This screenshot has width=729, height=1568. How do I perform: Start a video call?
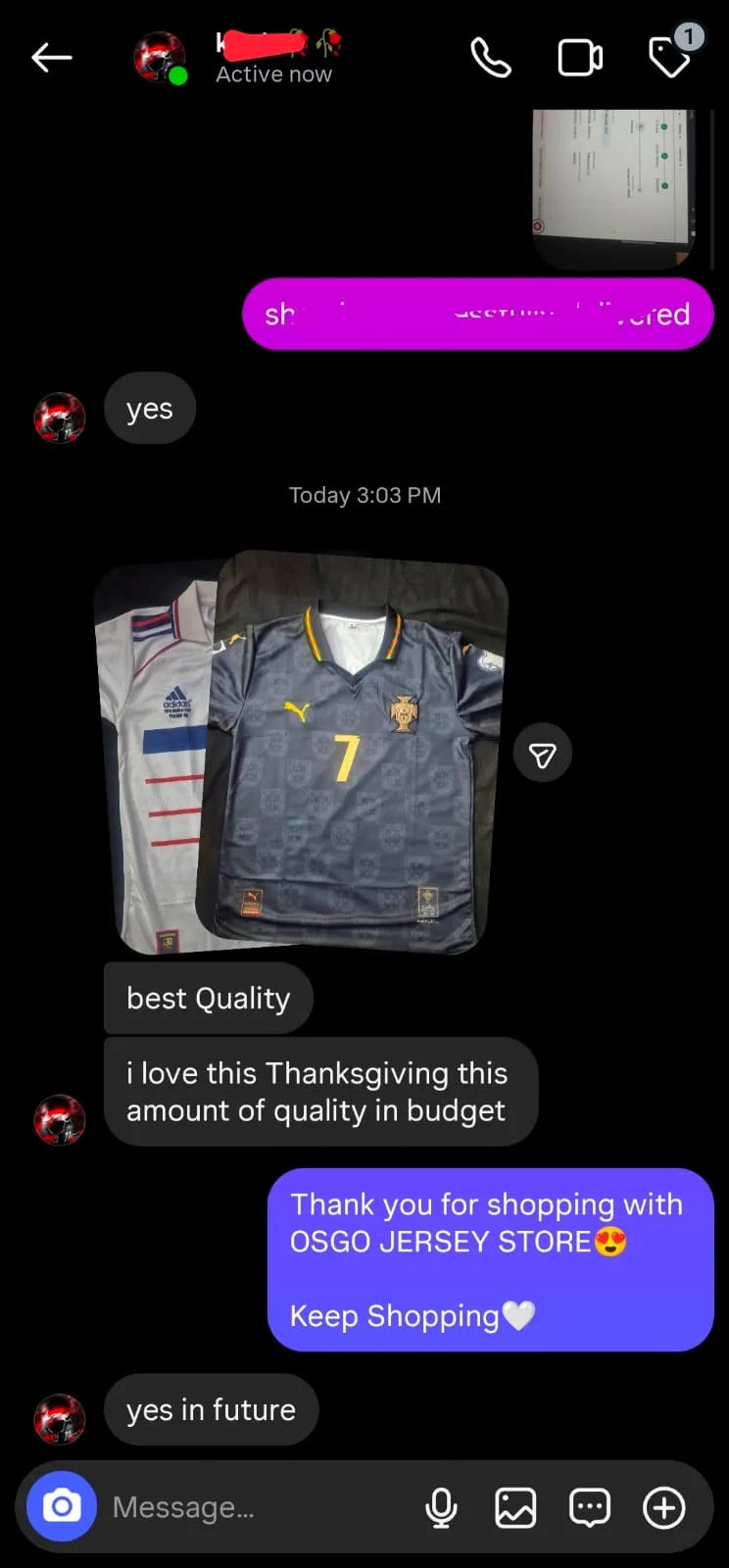(x=580, y=58)
